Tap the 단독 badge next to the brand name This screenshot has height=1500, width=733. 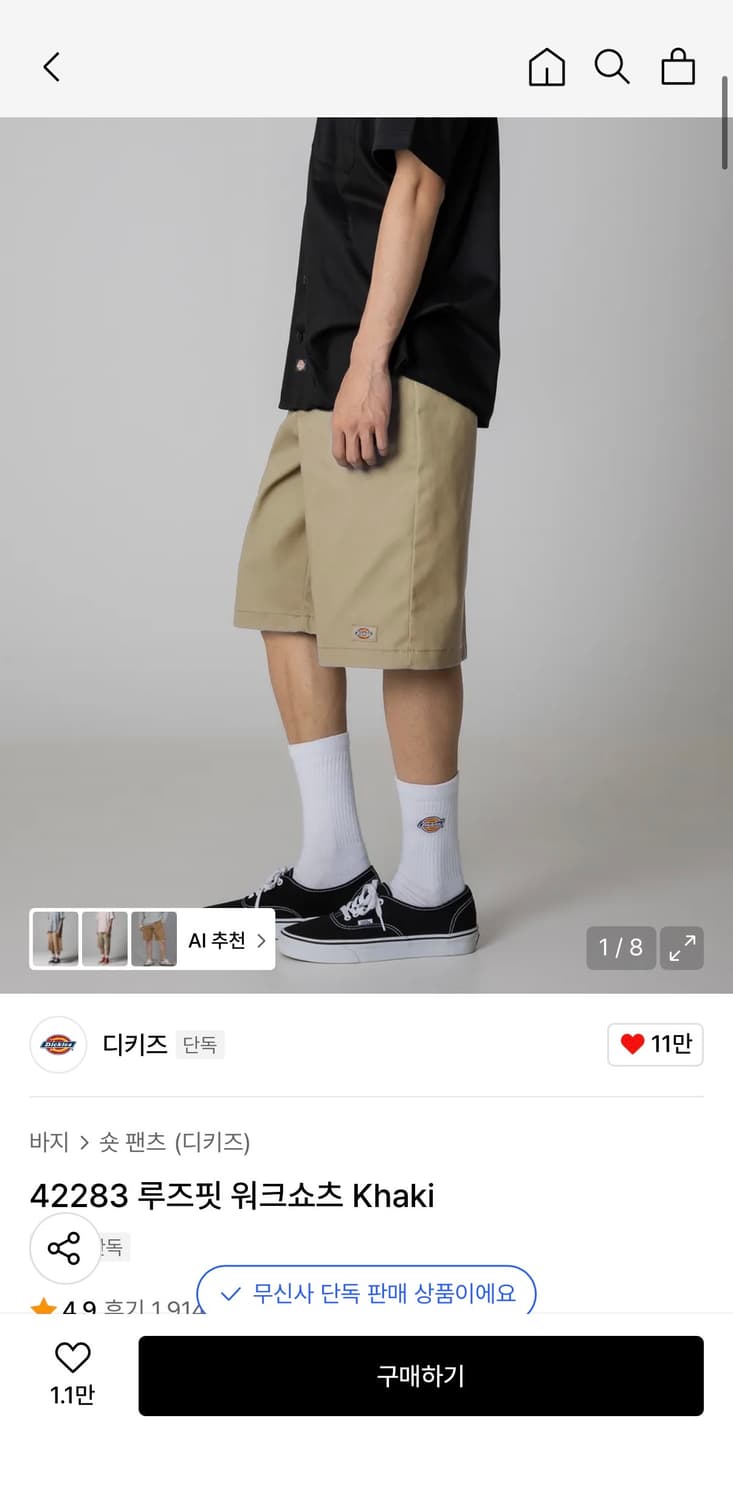point(199,1045)
